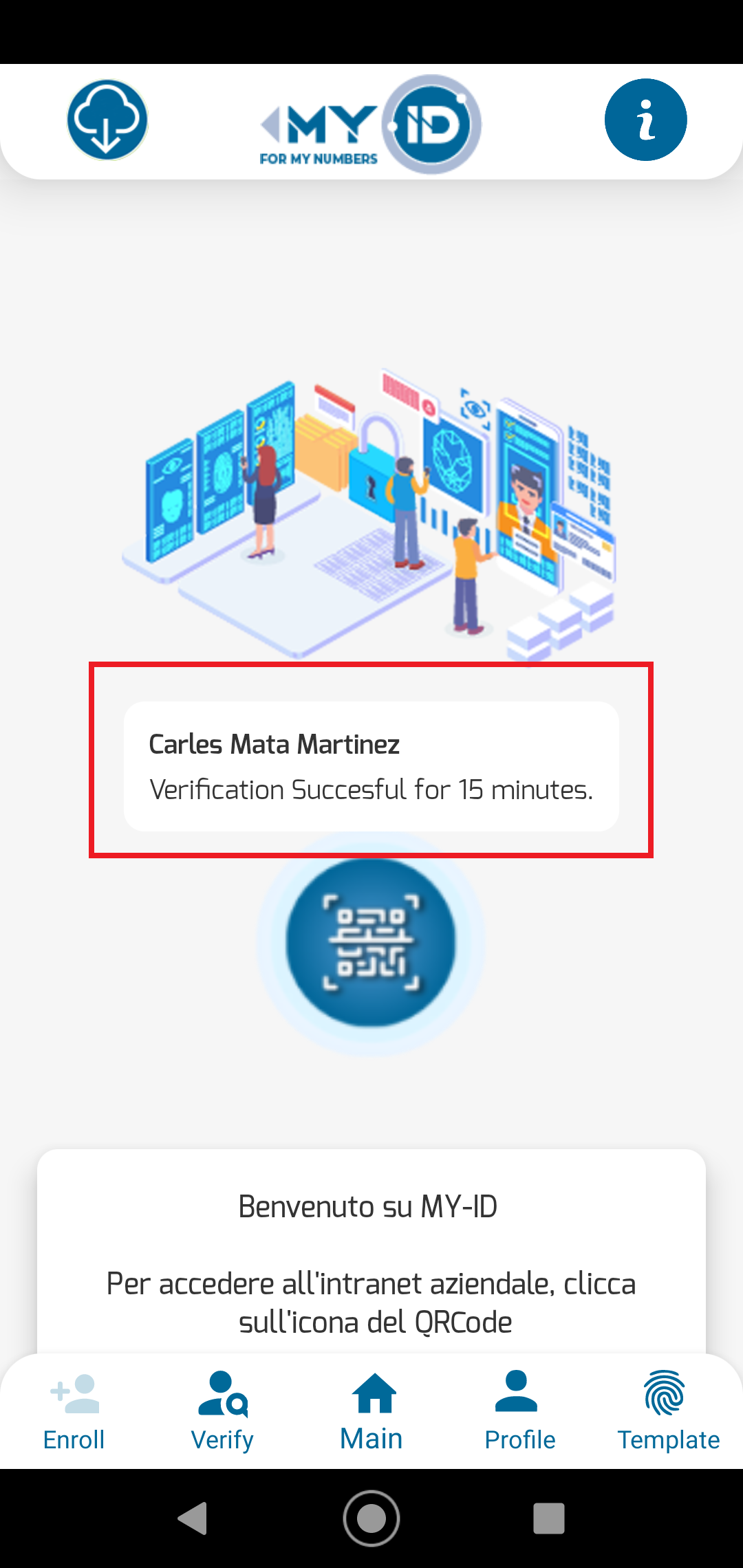Open the Template tab
Screen dimensions: 743x1568
(x=667, y=1411)
